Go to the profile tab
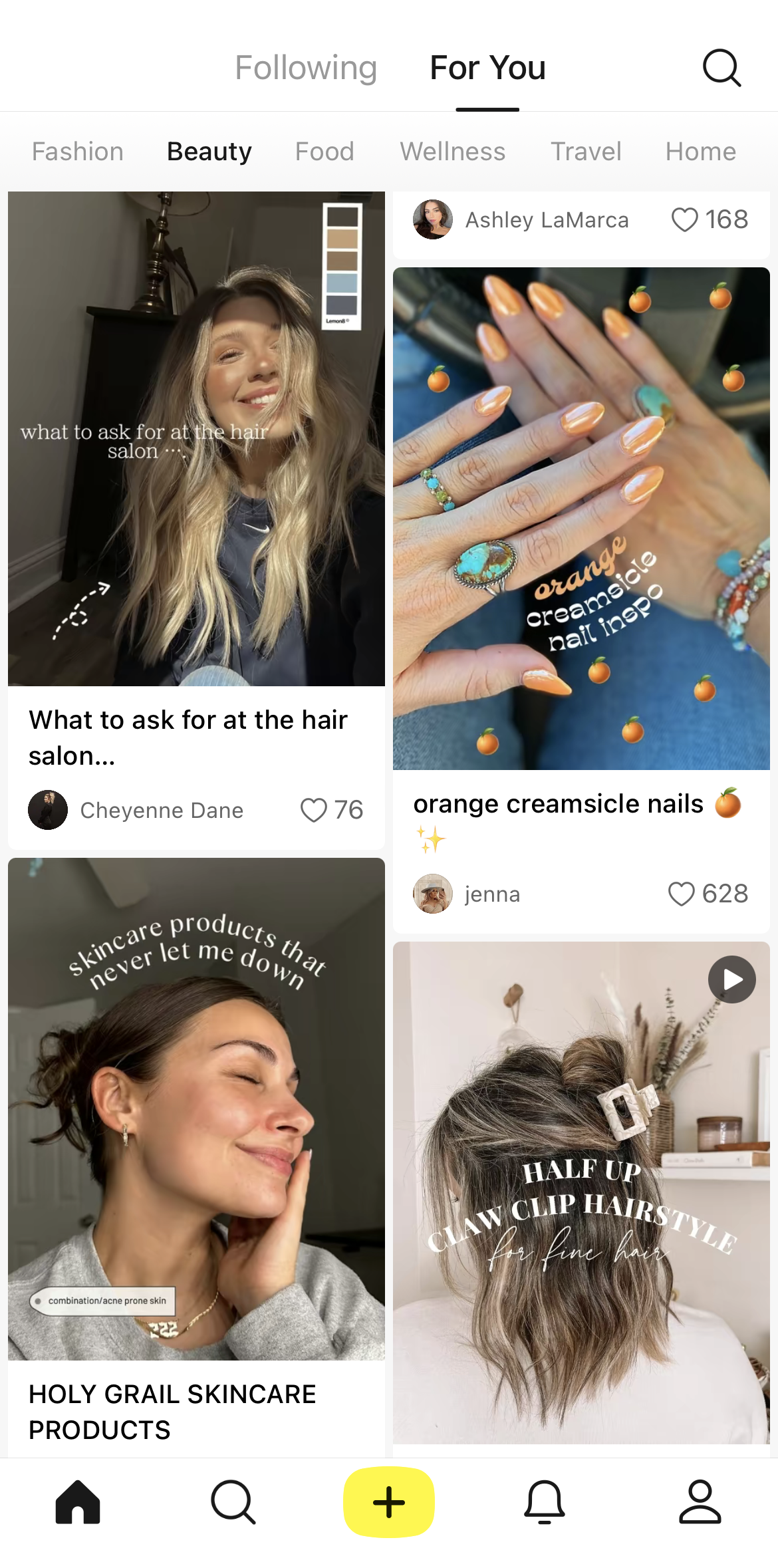Viewport: 778px width, 1568px height. (x=700, y=1502)
